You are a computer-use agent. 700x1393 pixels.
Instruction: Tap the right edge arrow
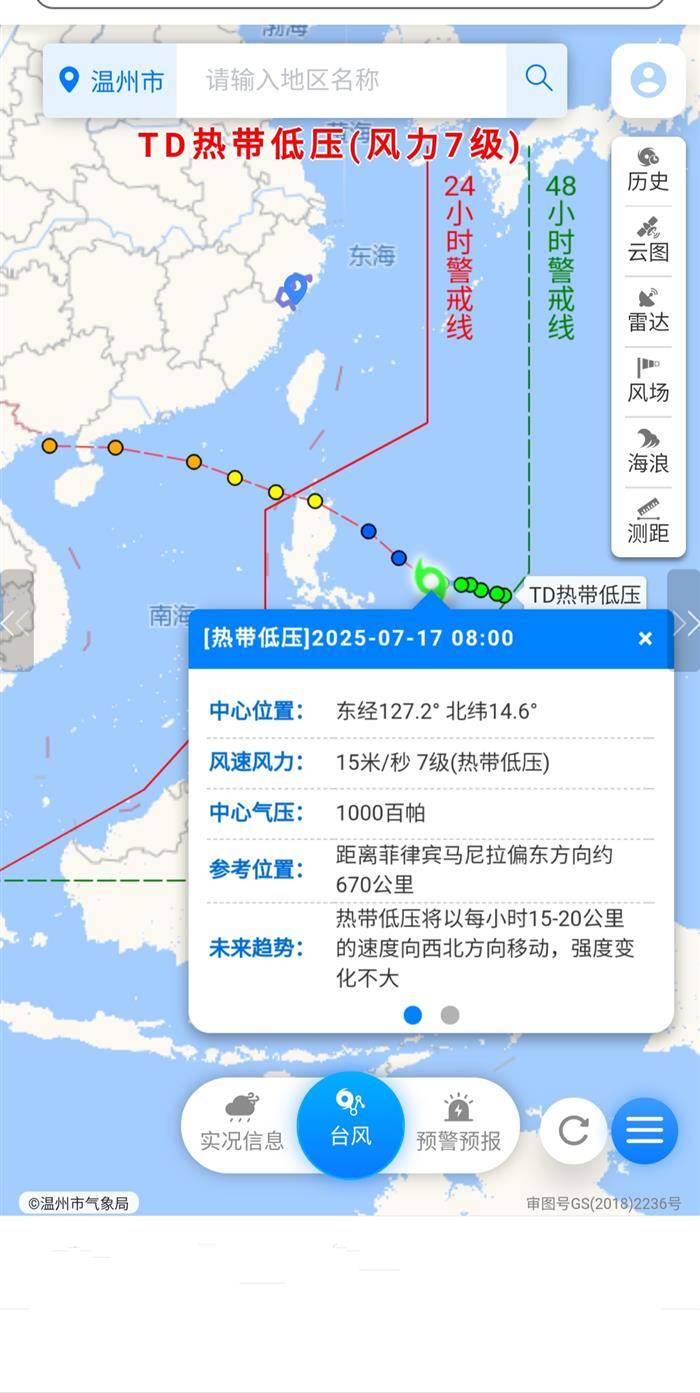(684, 621)
